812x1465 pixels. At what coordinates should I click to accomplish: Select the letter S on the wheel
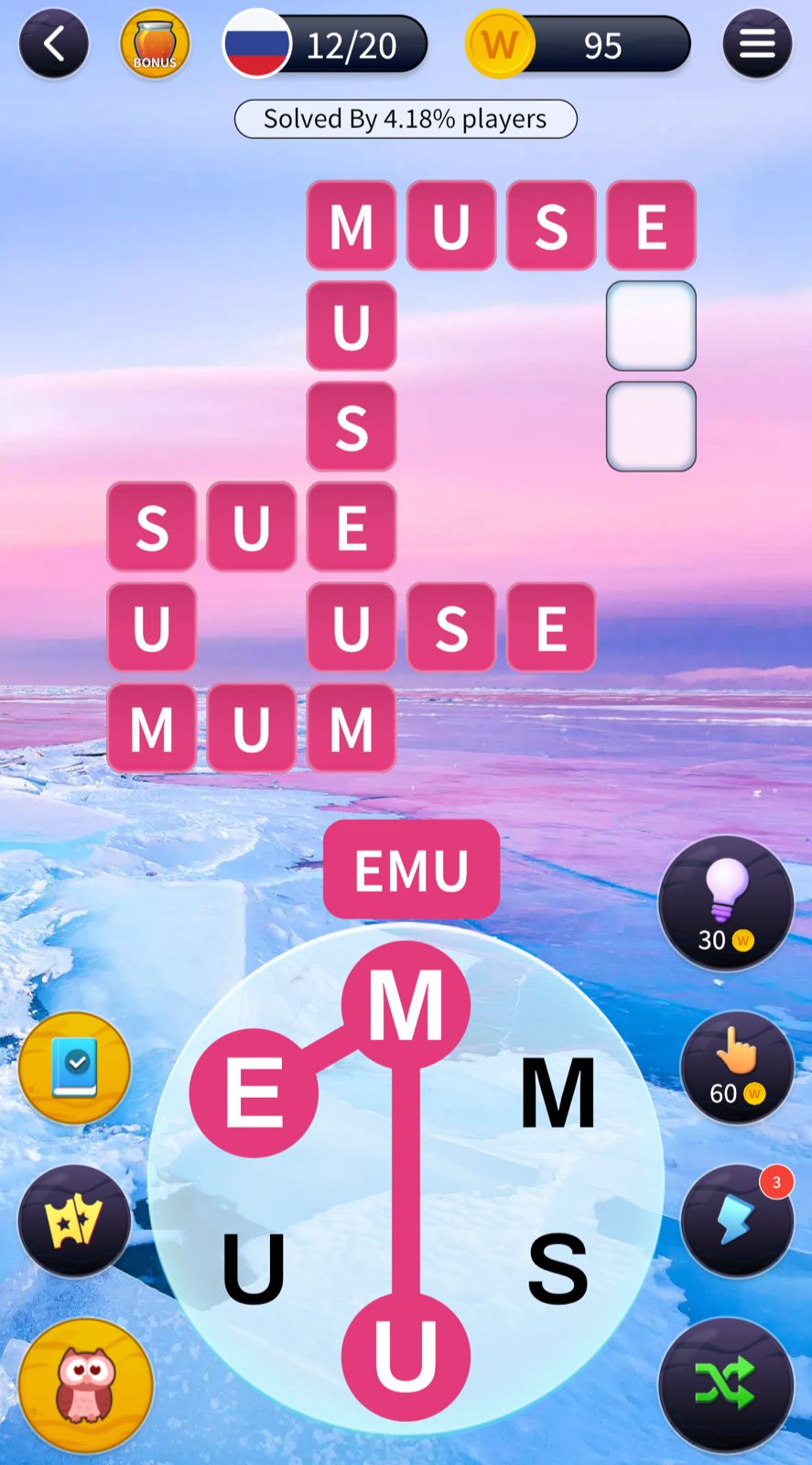558,1268
